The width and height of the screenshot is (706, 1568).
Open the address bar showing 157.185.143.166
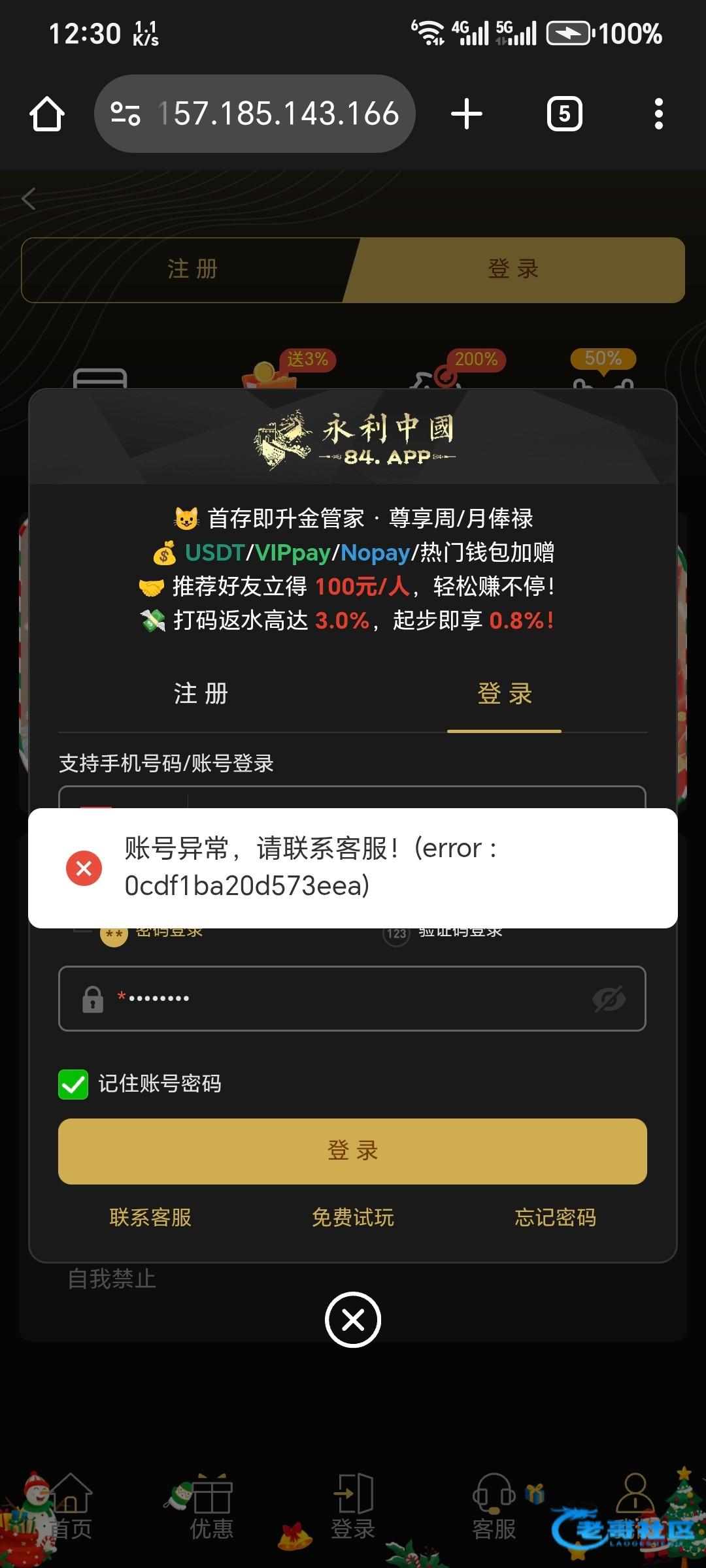[x=278, y=114]
